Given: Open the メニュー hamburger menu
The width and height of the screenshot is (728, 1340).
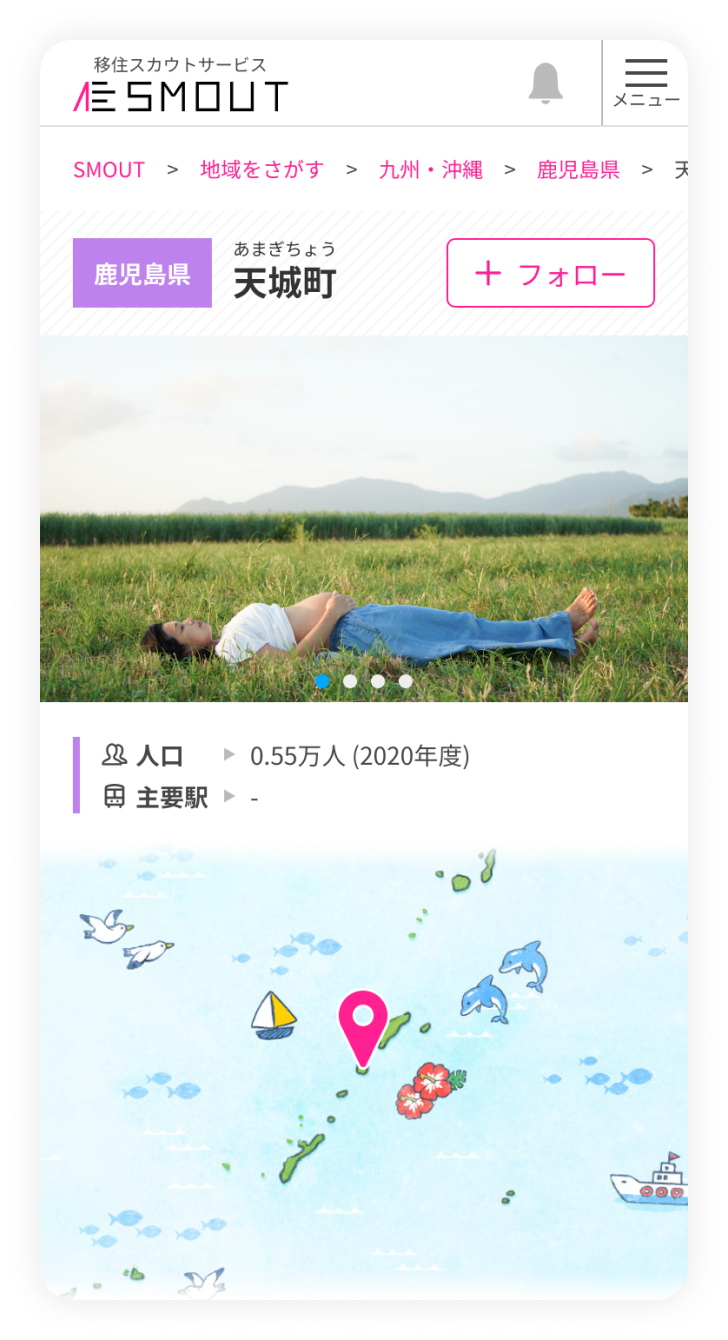Looking at the screenshot, I should click(646, 83).
